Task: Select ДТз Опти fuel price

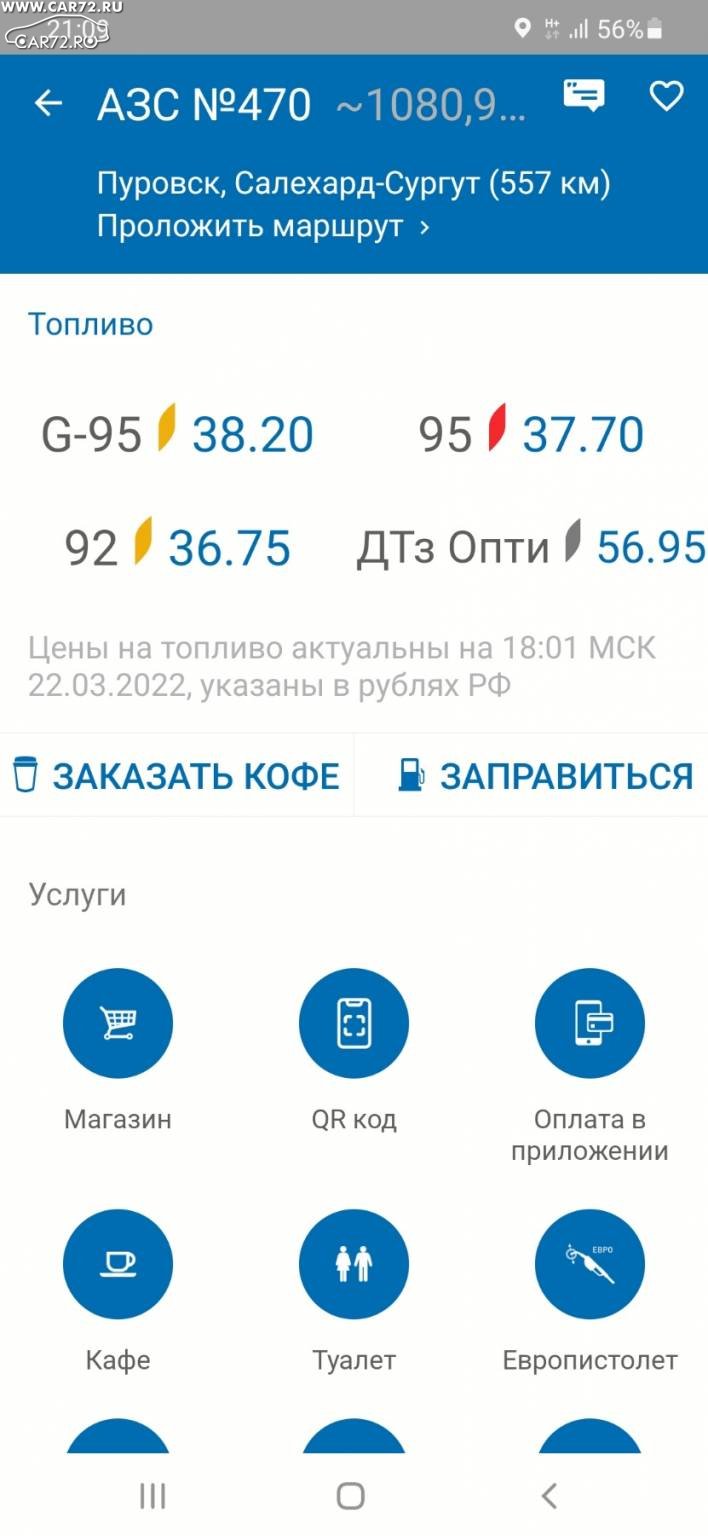Action: pos(531,547)
